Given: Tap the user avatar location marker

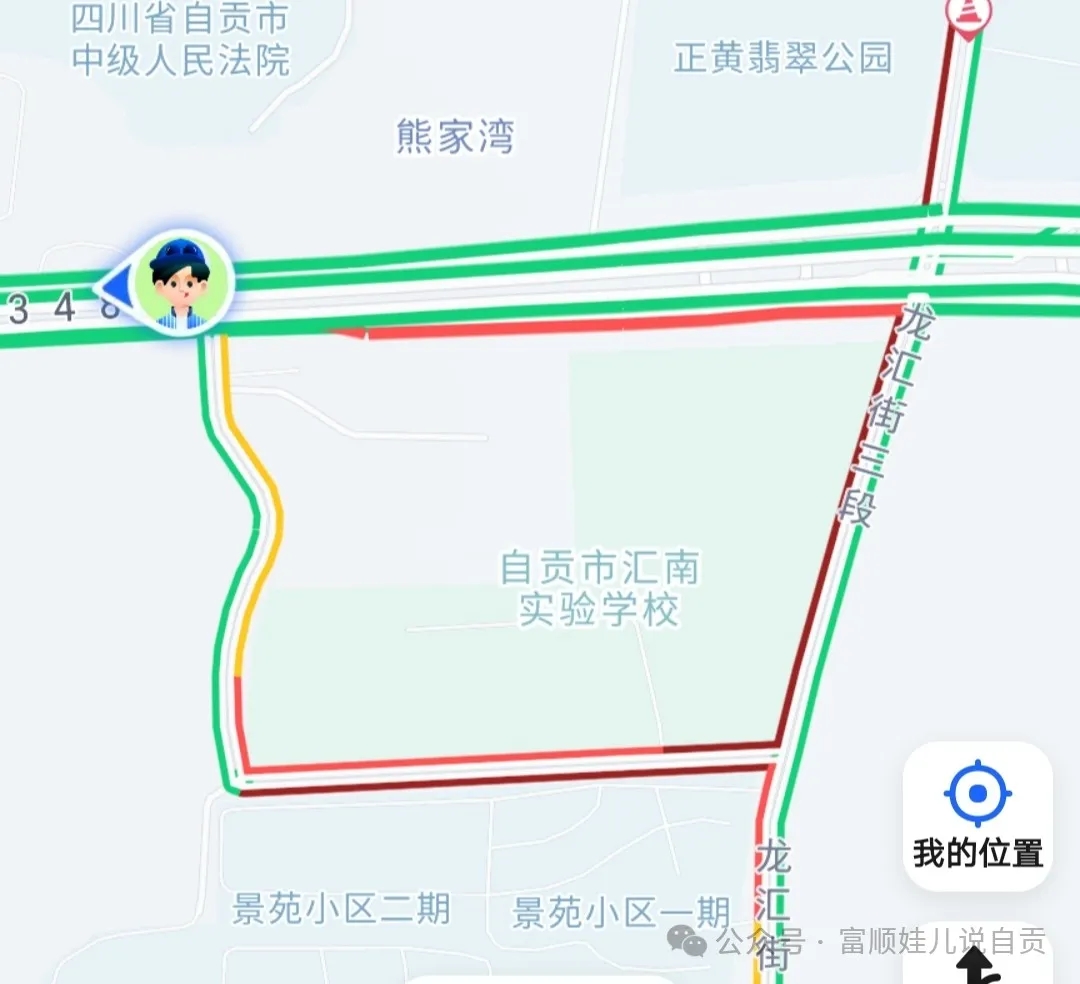Looking at the screenshot, I should click(x=180, y=283).
